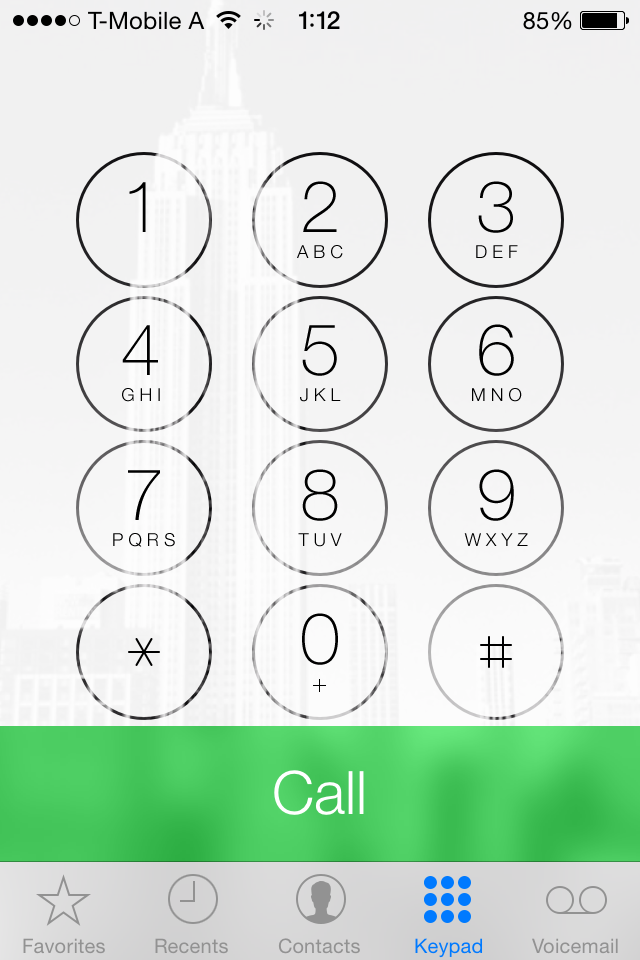Go to the Contacts tab
This screenshot has height=960, width=640.
319,913
